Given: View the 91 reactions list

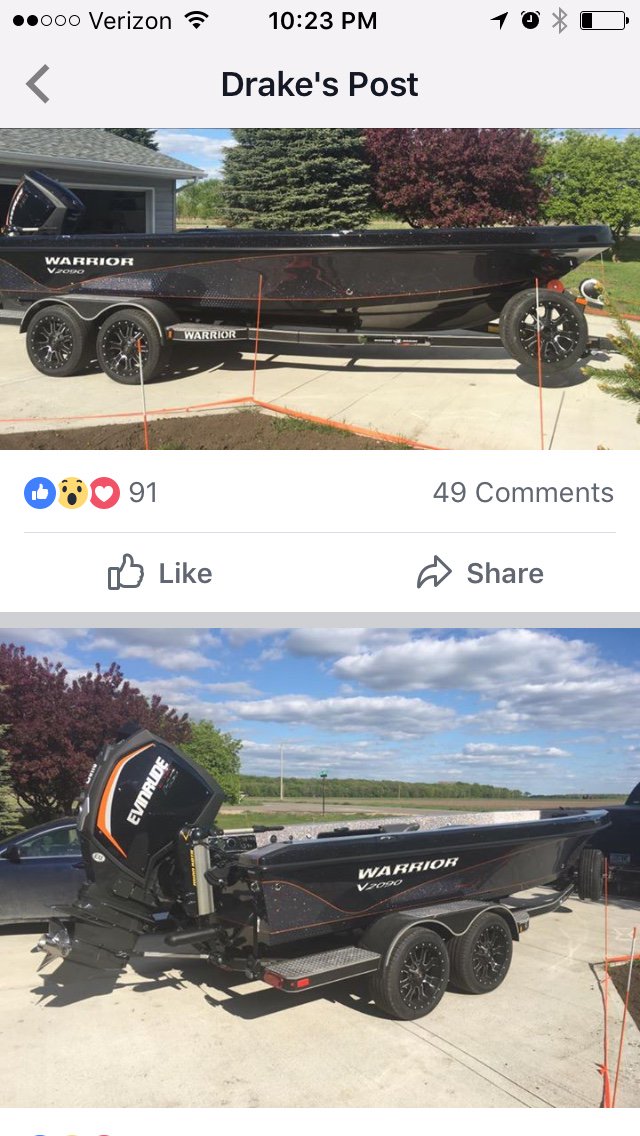Looking at the screenshot, I should click(x=91, y=492).
